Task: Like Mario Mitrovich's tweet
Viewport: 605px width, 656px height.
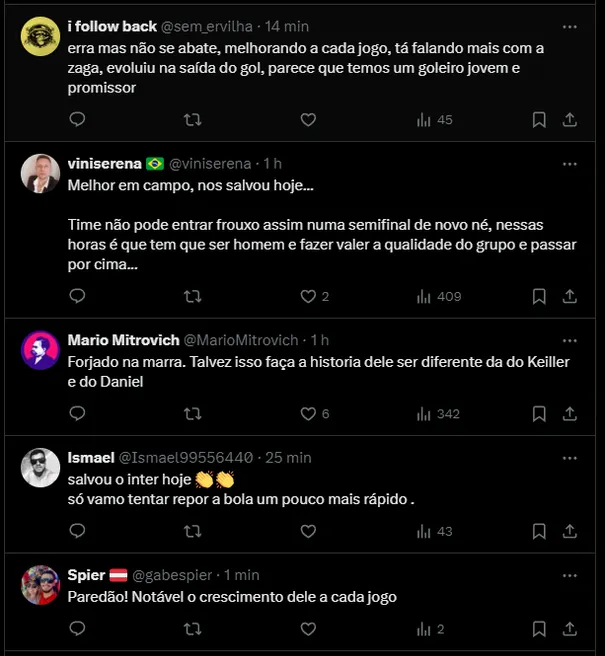Action: coord(308,413)
